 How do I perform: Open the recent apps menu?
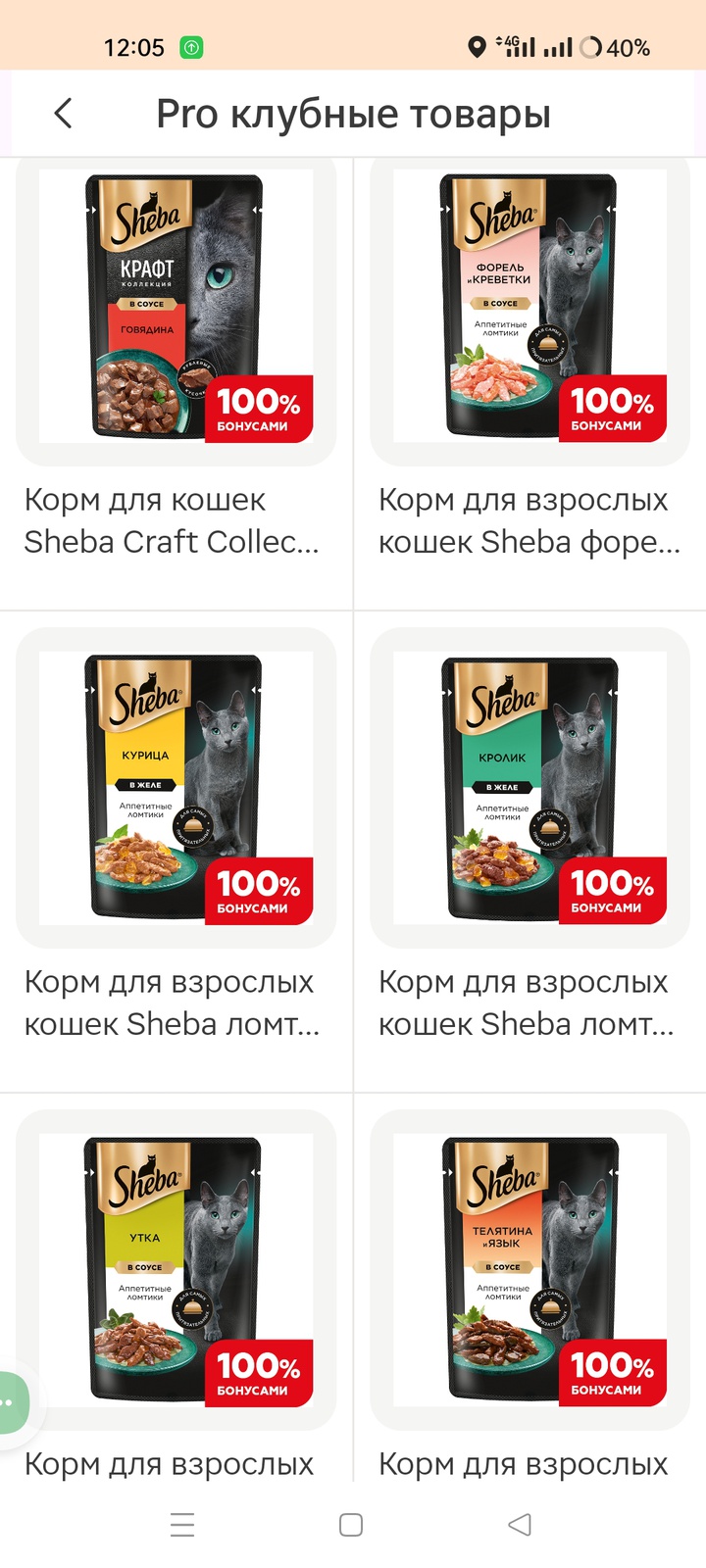(x=182, y=1525)
